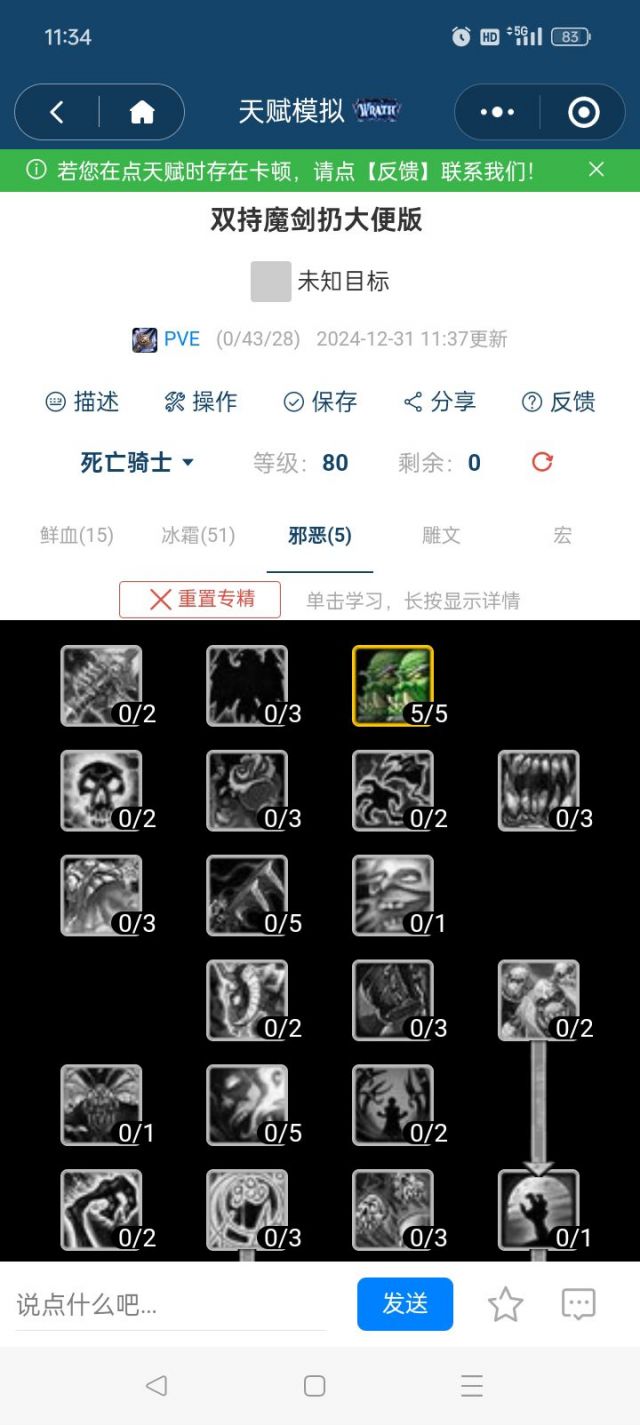Tap the 重置专精 reset button
The image size is (640, 1425).
[200, 599]
